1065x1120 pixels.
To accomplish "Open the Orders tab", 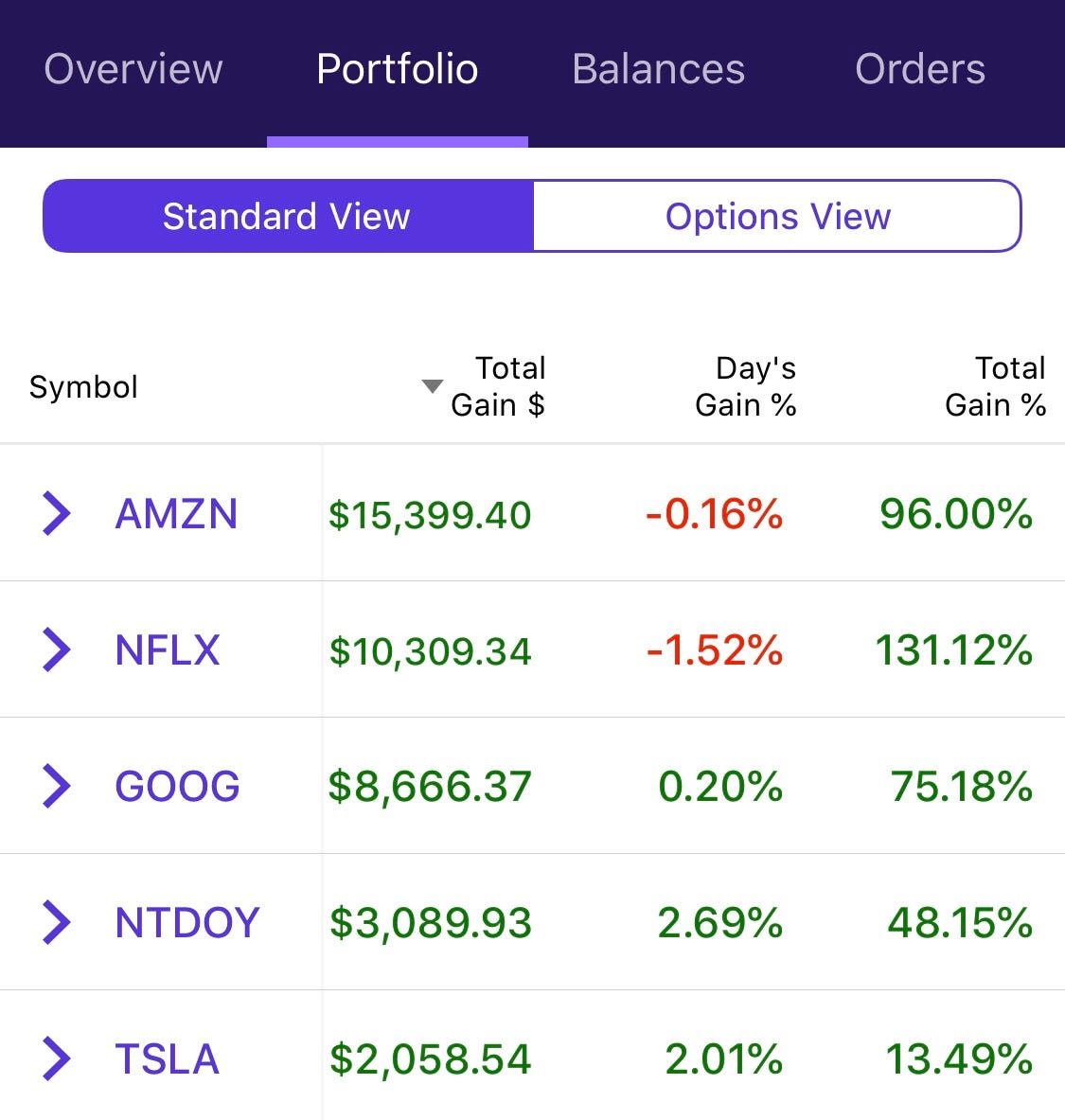I will [920, 69].
